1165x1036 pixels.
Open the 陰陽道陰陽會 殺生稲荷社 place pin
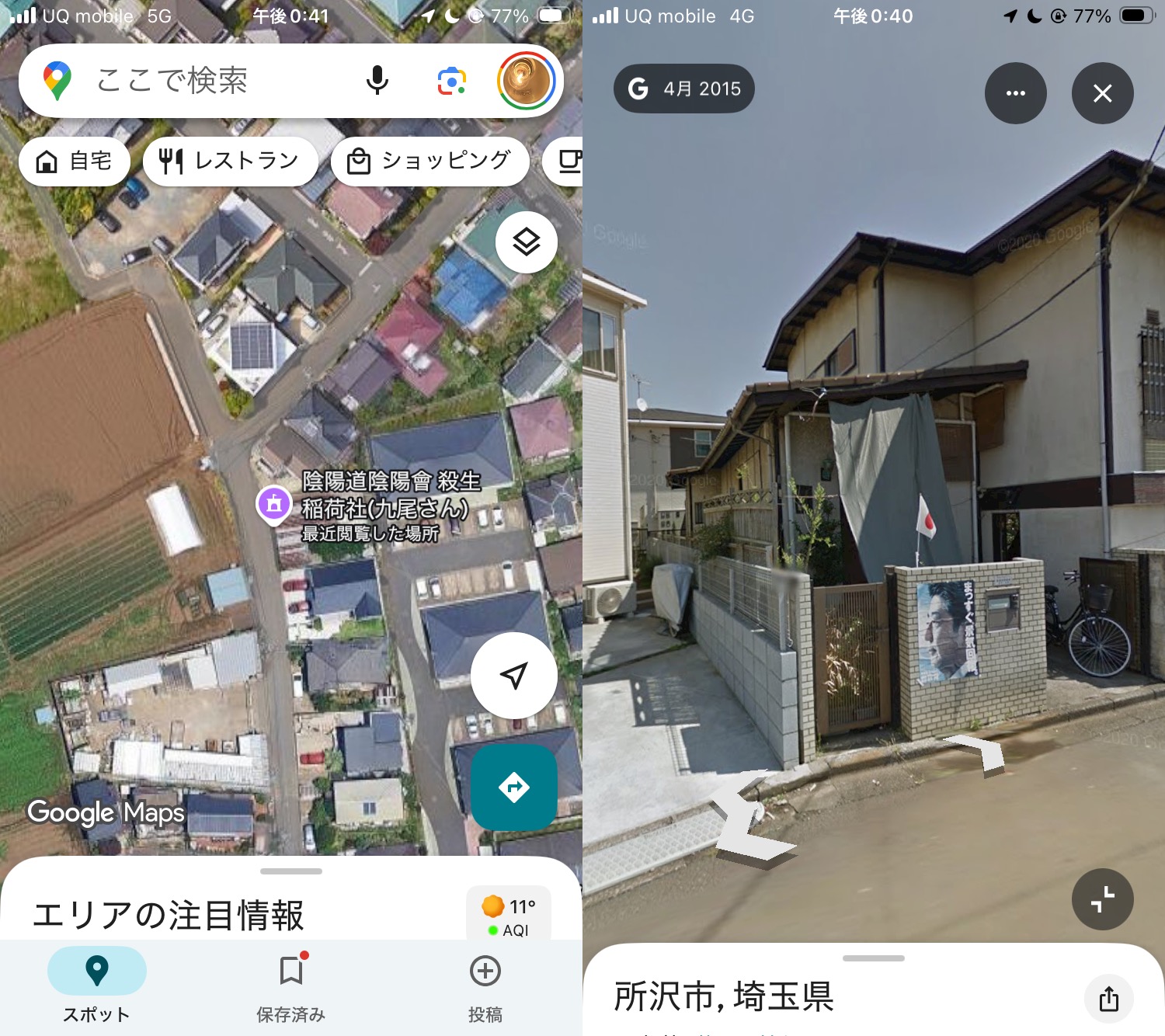click(x=273, y=505)
